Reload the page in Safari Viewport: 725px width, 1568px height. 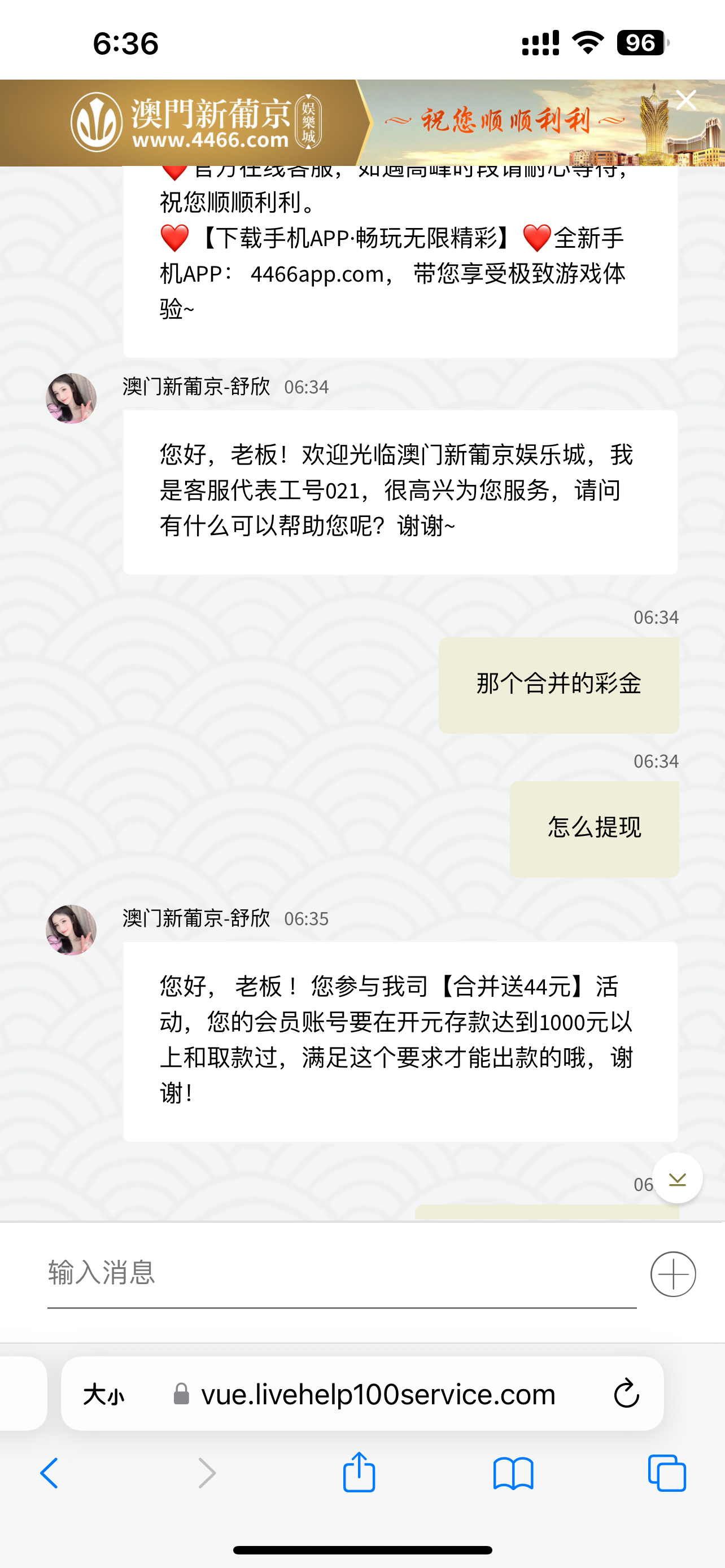pyautogui.click(x=626, y=1394)
